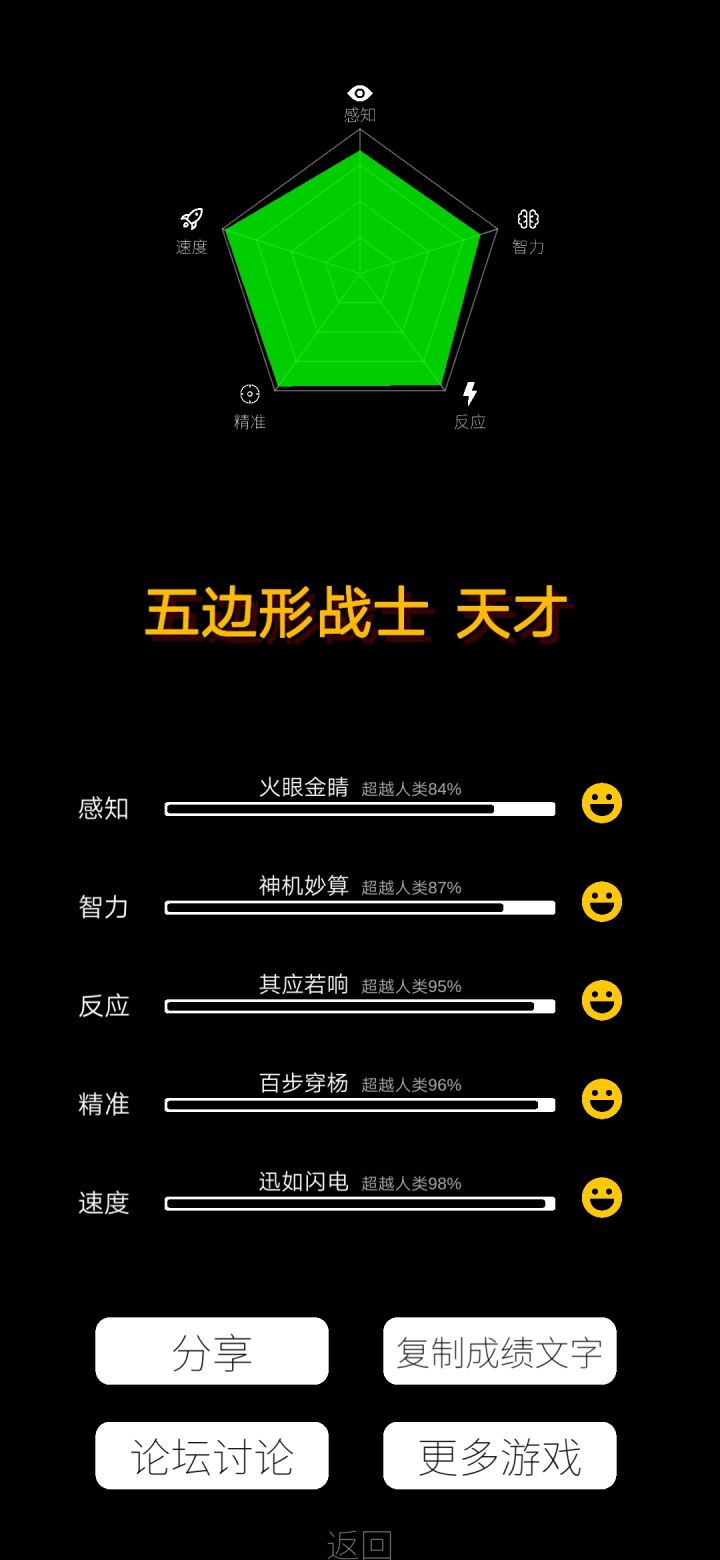Viewport: 720px width, 1560px height.
Task: Click the eye icon above the 感知 axis
Action: 359,92
